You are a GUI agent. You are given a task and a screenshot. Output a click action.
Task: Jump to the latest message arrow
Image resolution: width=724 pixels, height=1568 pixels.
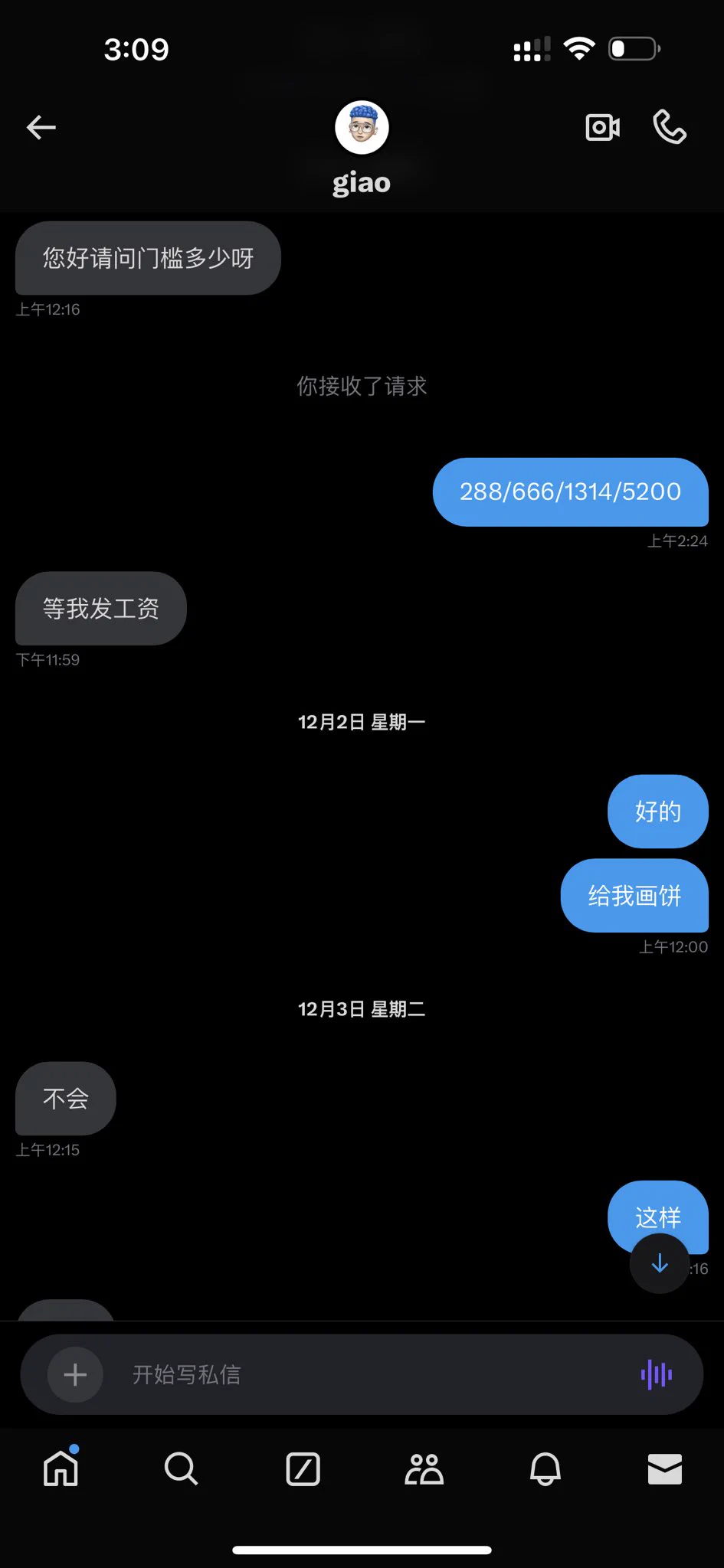click(660, 1263)
